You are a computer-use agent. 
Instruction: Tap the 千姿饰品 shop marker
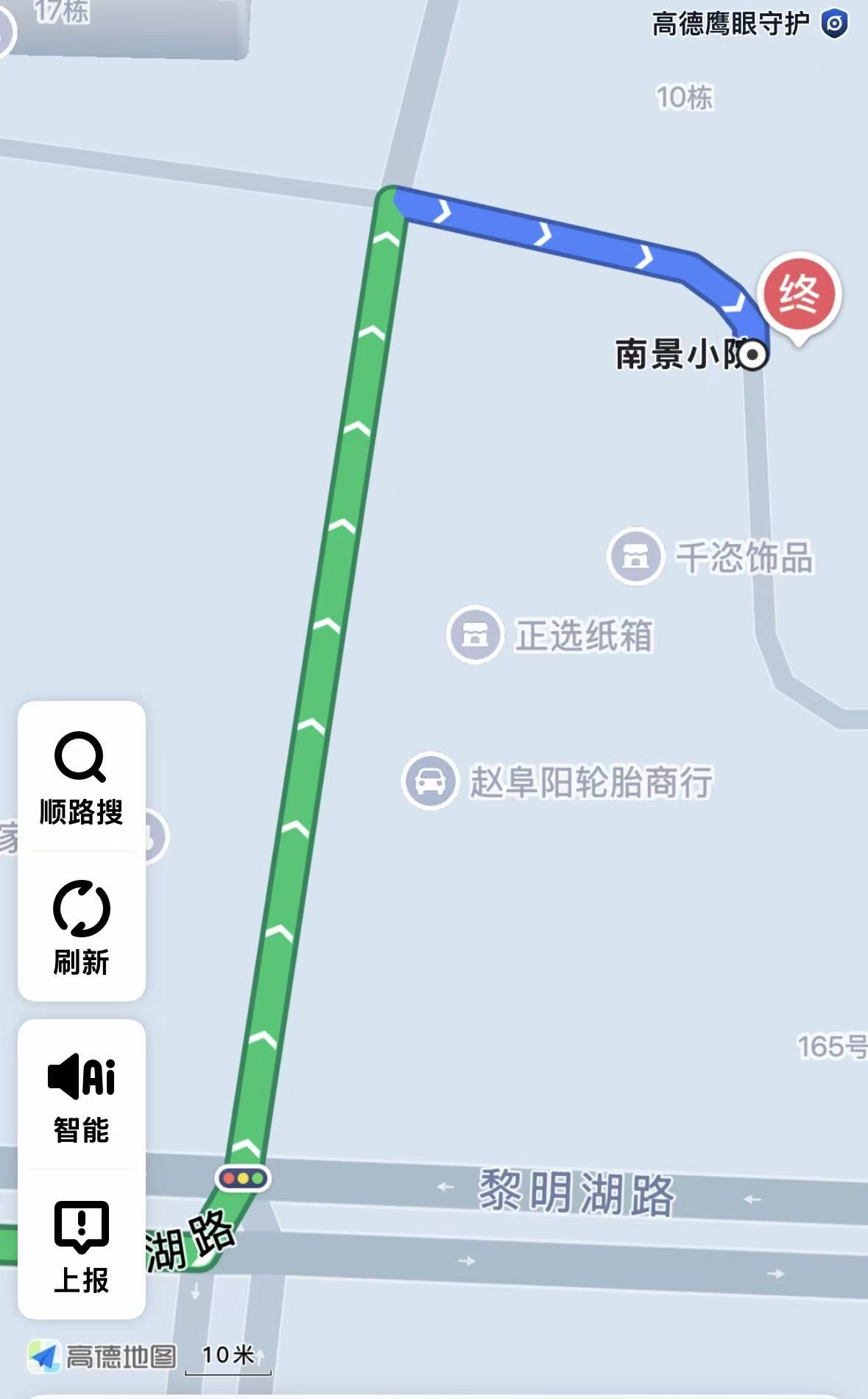pyautogui.click(x=635, y=557)
